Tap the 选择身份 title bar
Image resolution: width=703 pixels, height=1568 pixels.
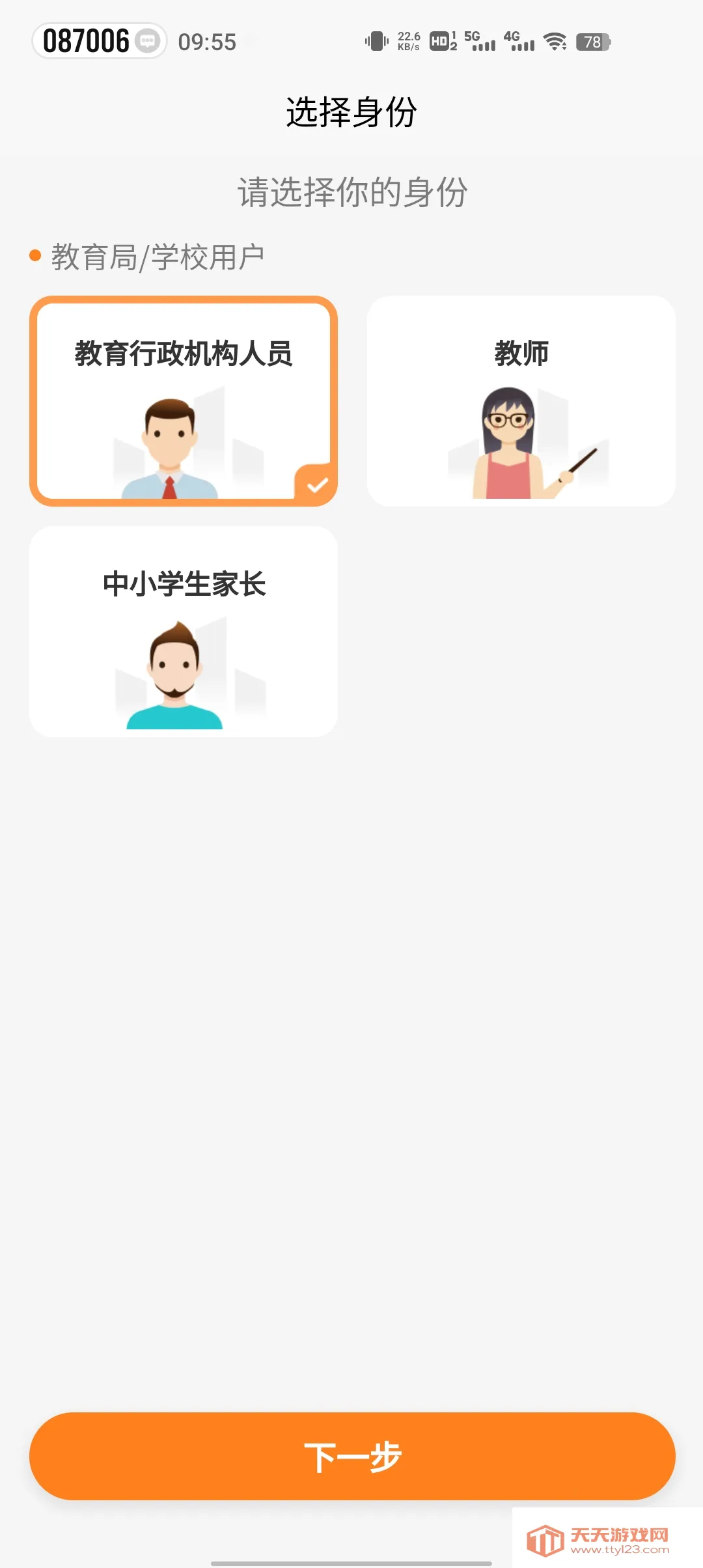pos(351,109)
